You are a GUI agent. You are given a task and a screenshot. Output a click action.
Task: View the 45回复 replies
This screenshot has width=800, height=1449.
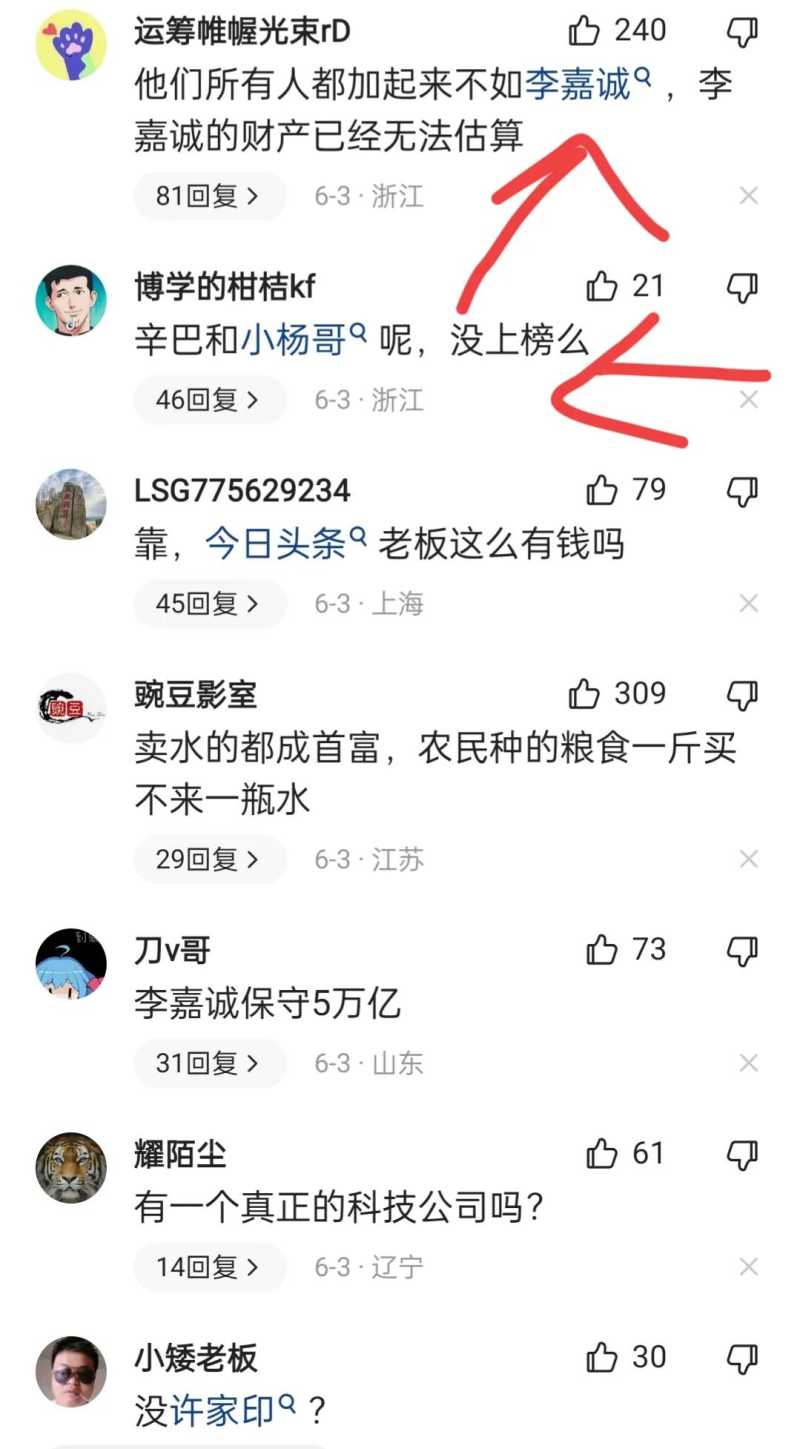click(208, 604)
